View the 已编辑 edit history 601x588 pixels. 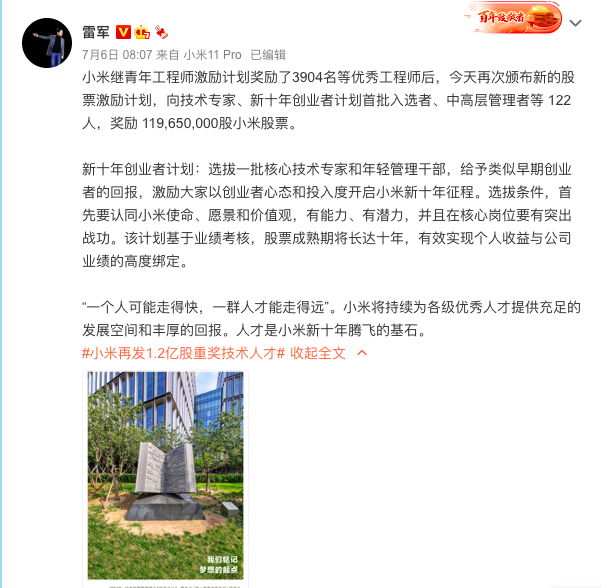coord(267,54)
